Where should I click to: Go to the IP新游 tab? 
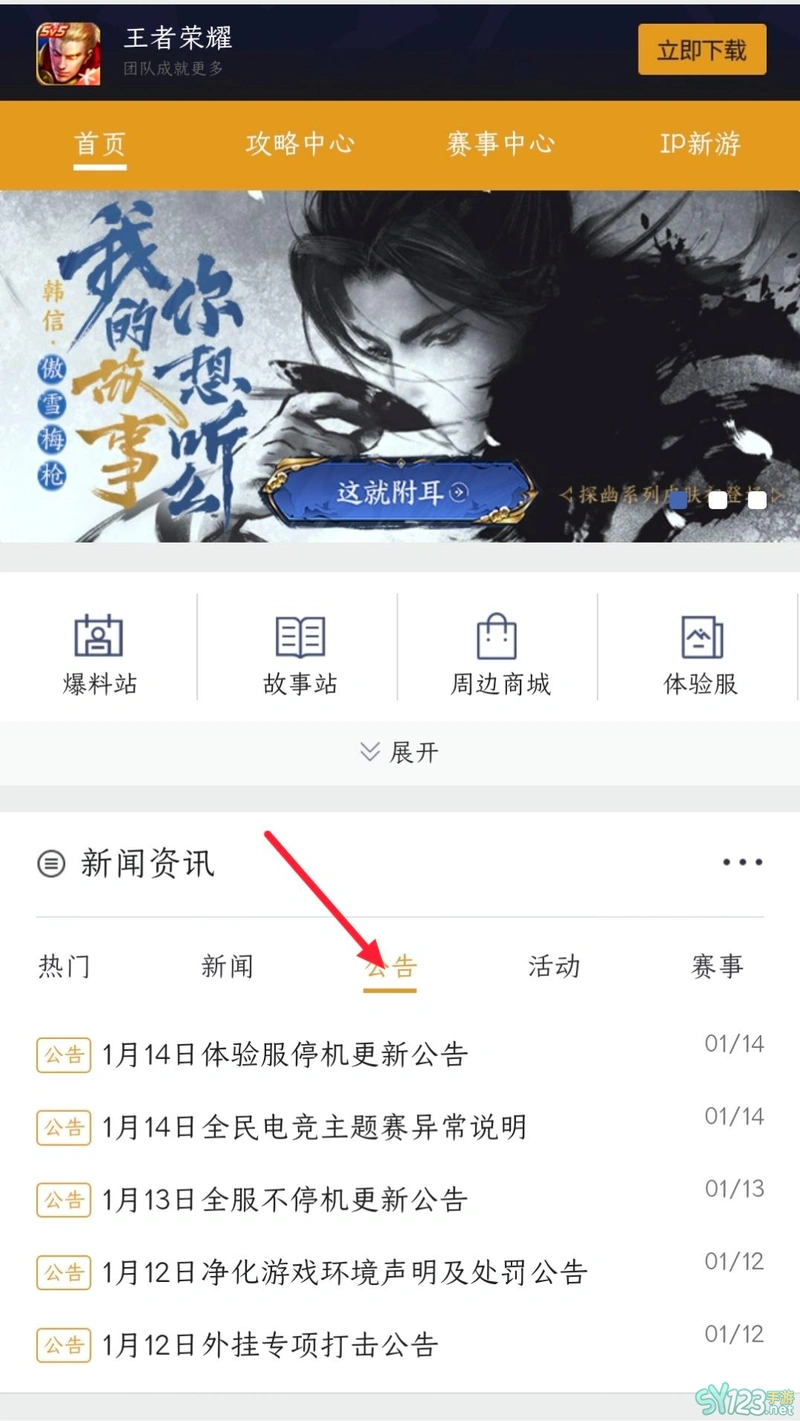700,143
